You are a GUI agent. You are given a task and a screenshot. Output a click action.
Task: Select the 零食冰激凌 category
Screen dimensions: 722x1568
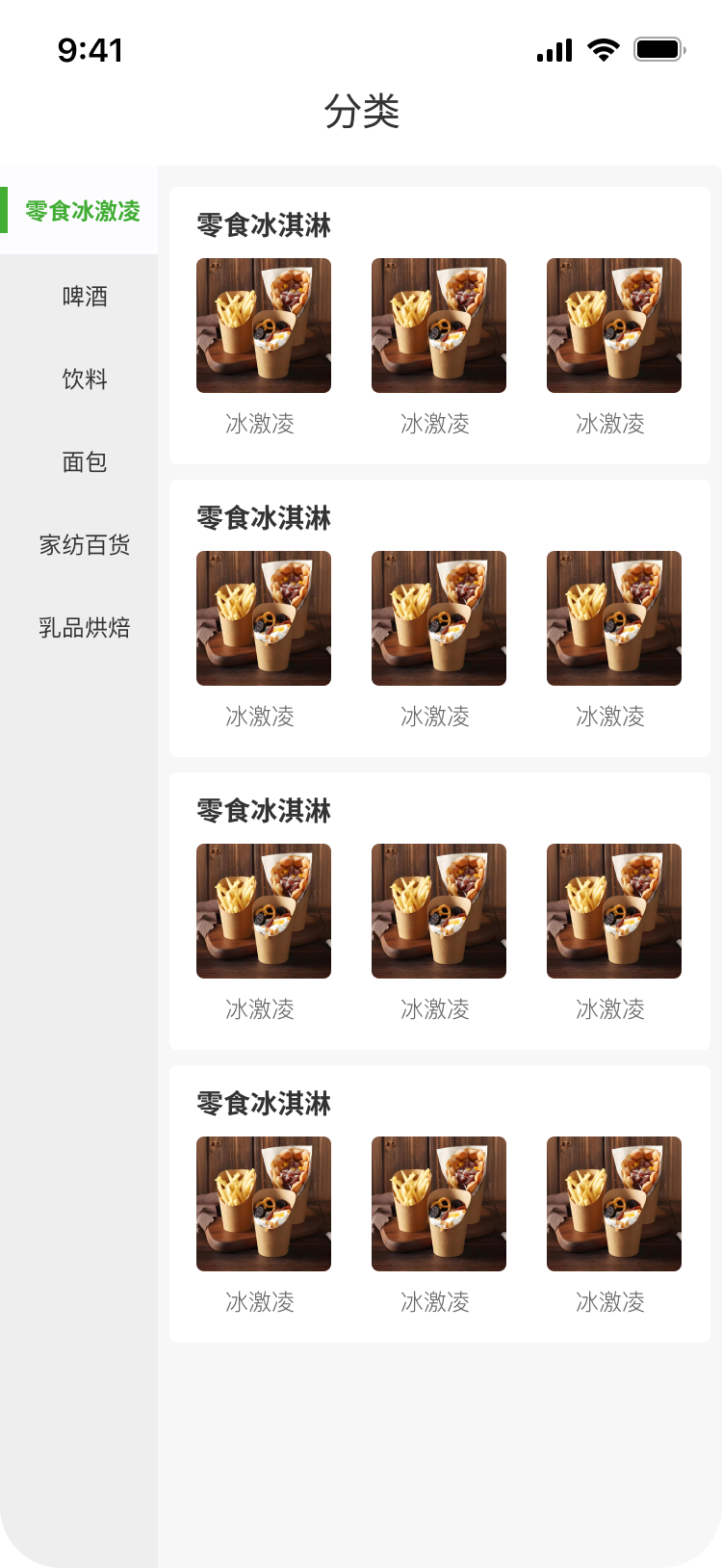click(x=83, y=211)
